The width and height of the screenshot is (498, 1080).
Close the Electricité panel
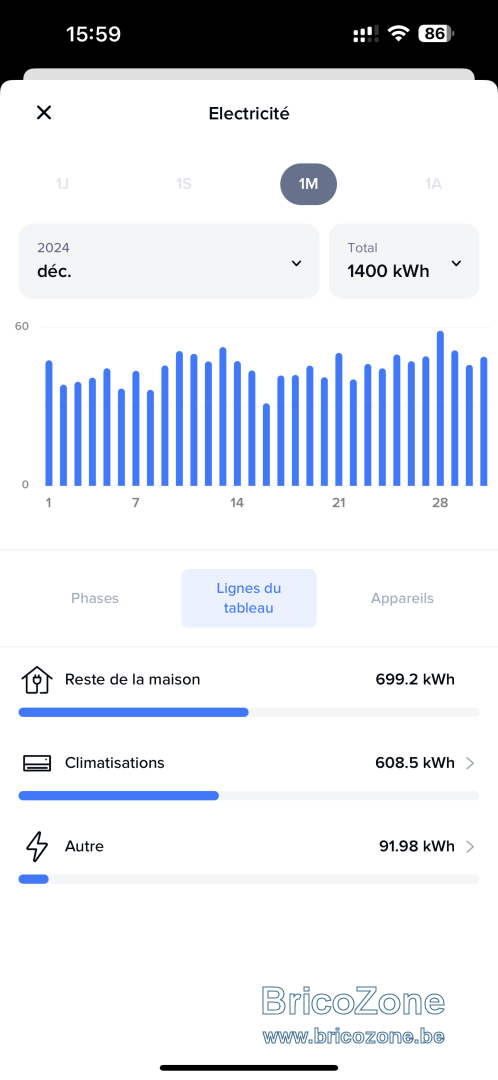[44, 112]
